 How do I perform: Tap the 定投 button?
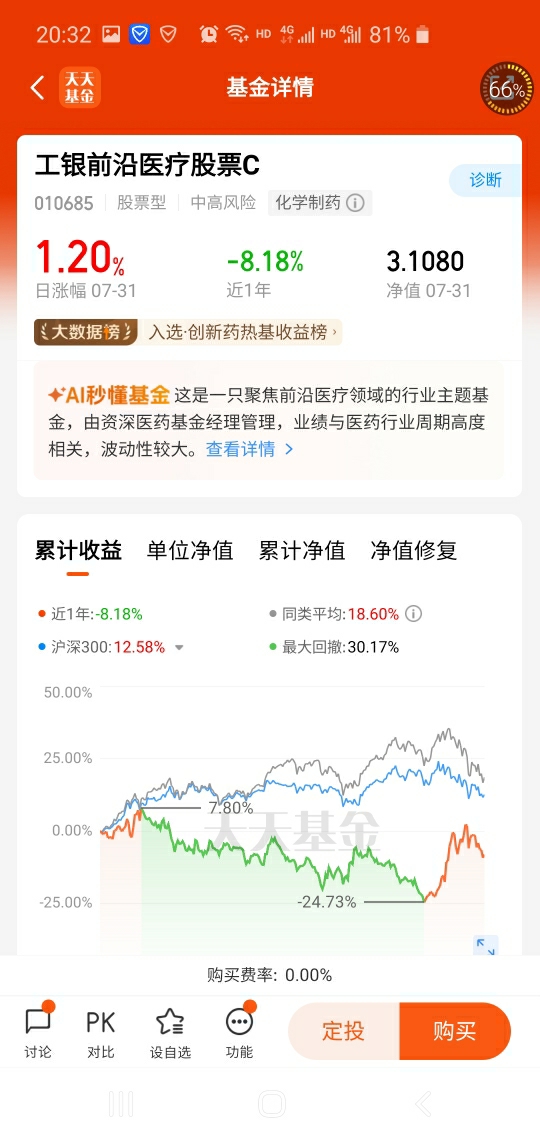(343, 1031)
